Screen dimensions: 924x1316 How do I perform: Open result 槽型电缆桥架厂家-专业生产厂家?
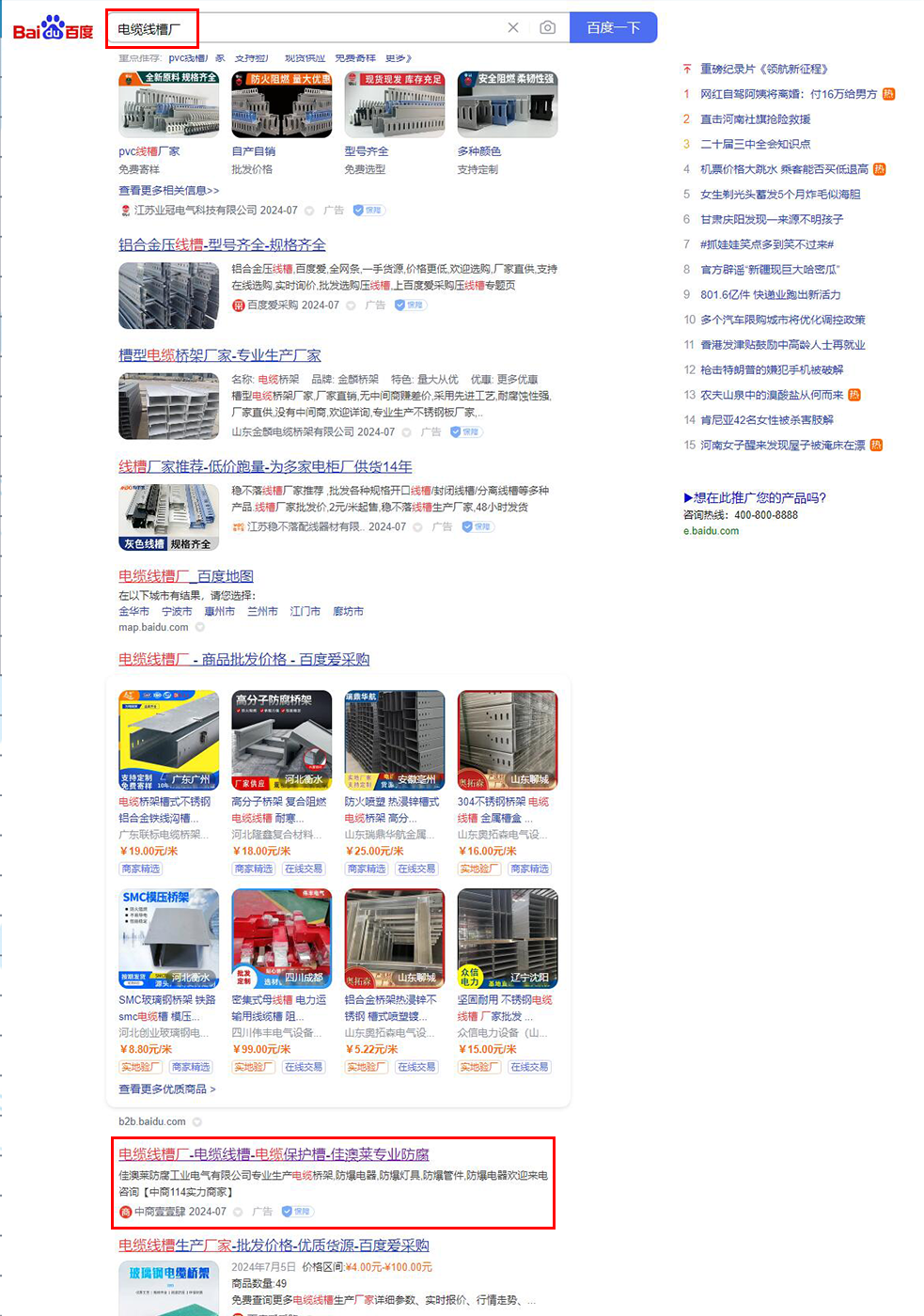click(x=220, y=355)
